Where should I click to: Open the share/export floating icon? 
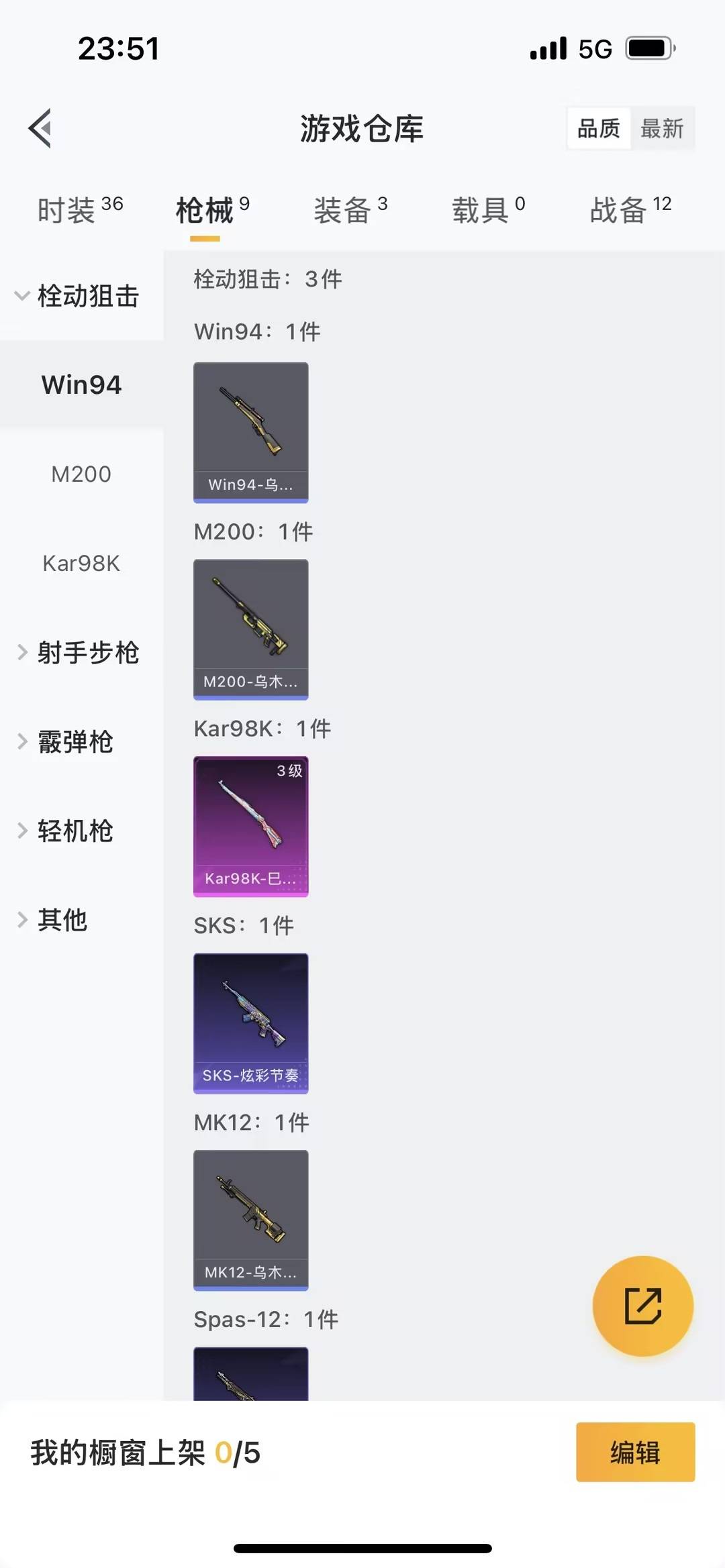(642, 1304)
